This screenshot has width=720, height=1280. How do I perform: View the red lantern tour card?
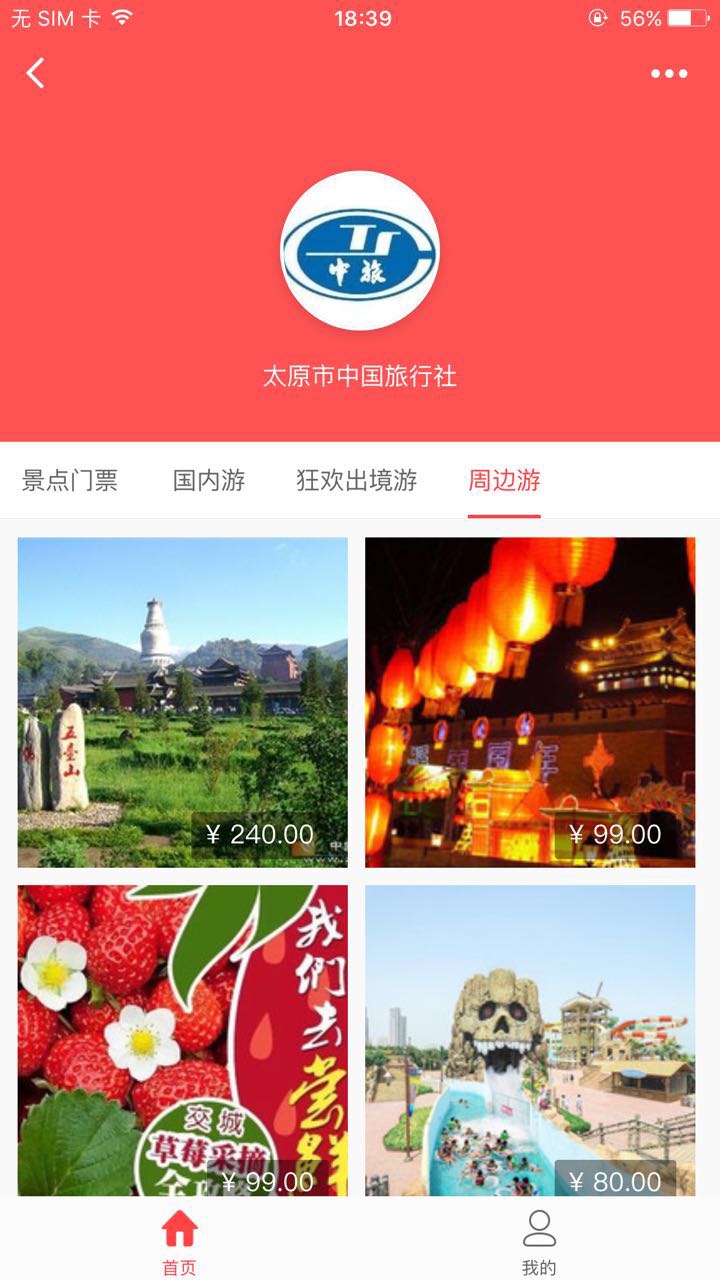tap(530, 702)
